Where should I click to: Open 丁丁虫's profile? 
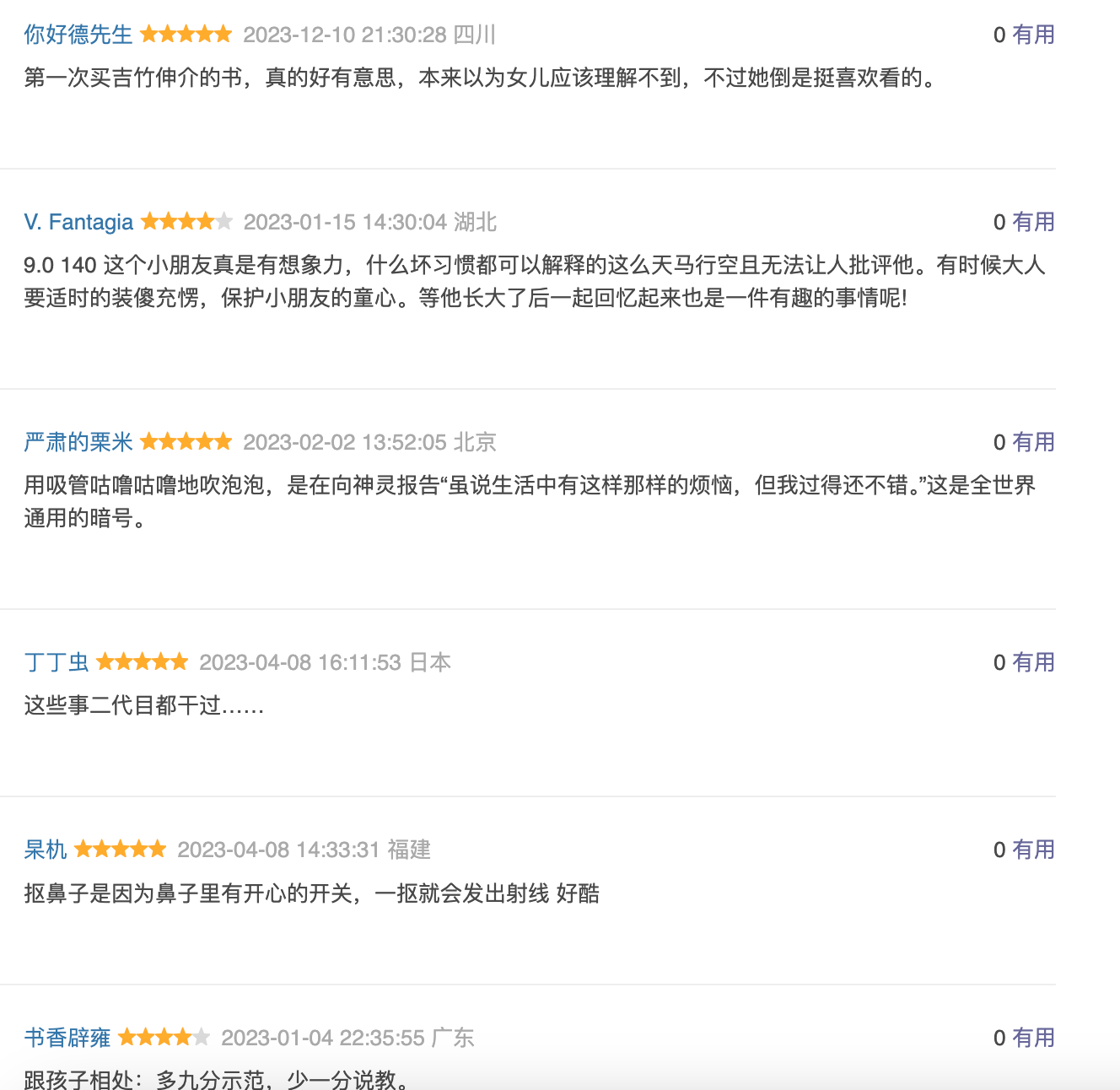[56, 662]
